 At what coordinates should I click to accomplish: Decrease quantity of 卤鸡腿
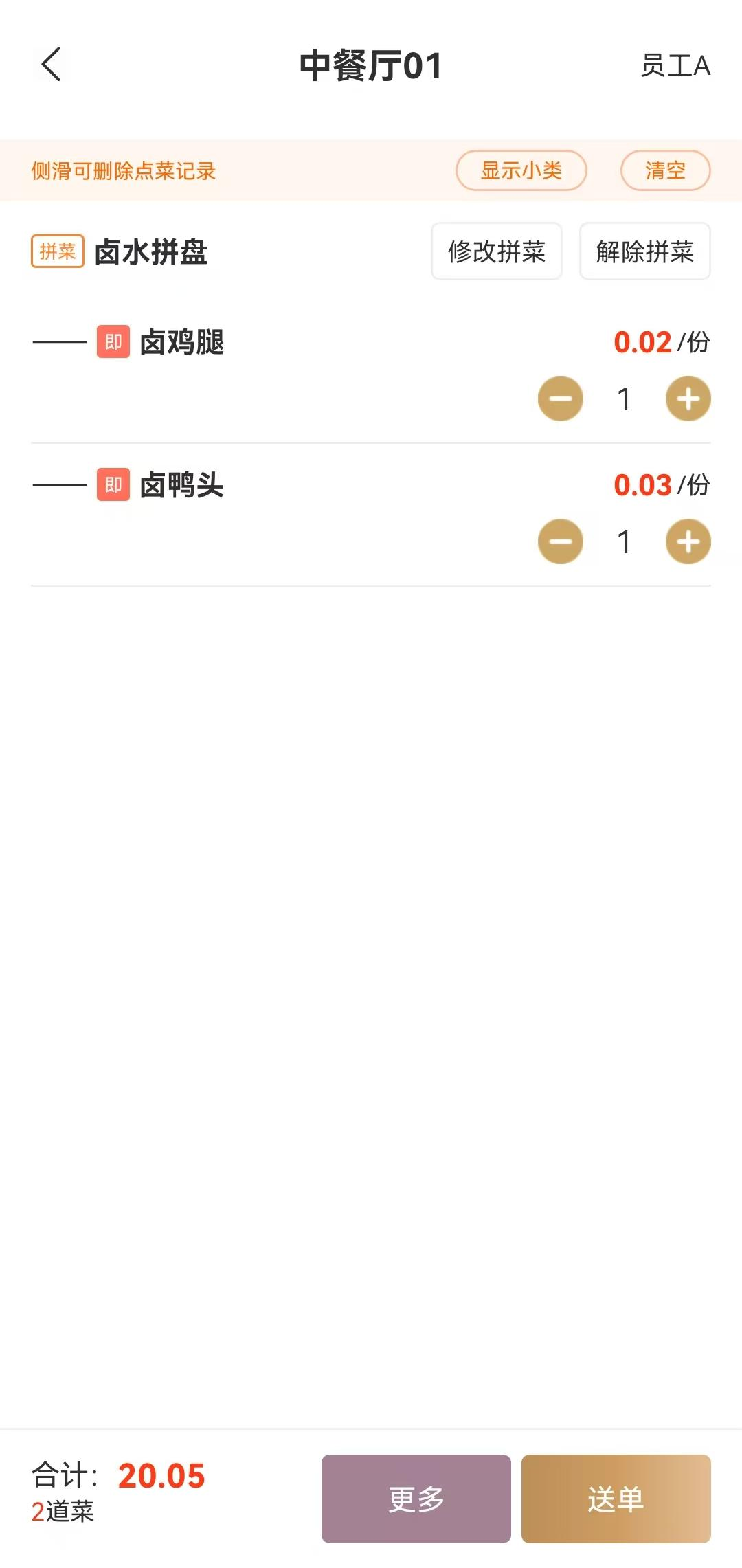click(x=561, y=399)
